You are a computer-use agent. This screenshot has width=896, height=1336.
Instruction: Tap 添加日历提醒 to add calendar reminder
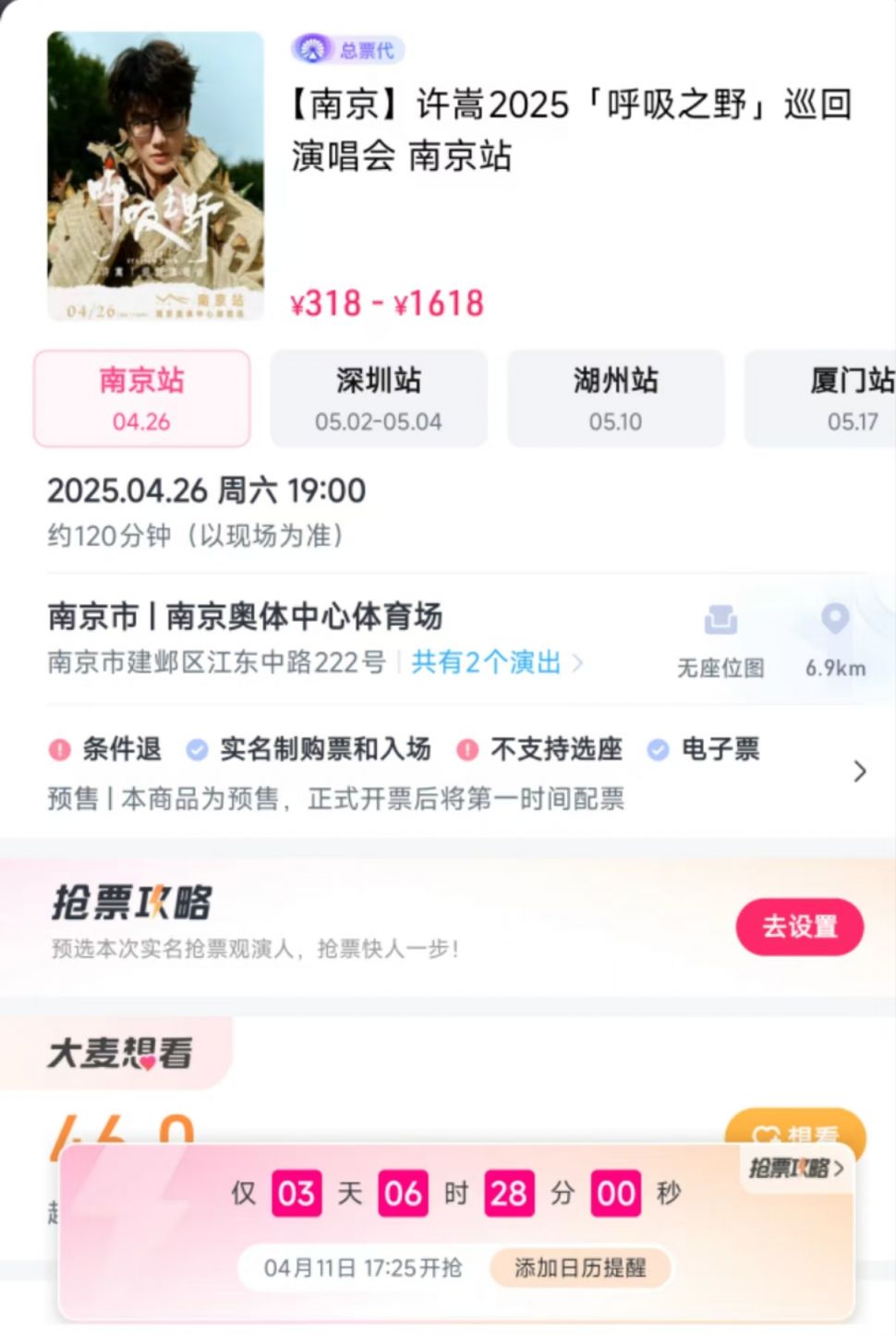(580, 1268)
